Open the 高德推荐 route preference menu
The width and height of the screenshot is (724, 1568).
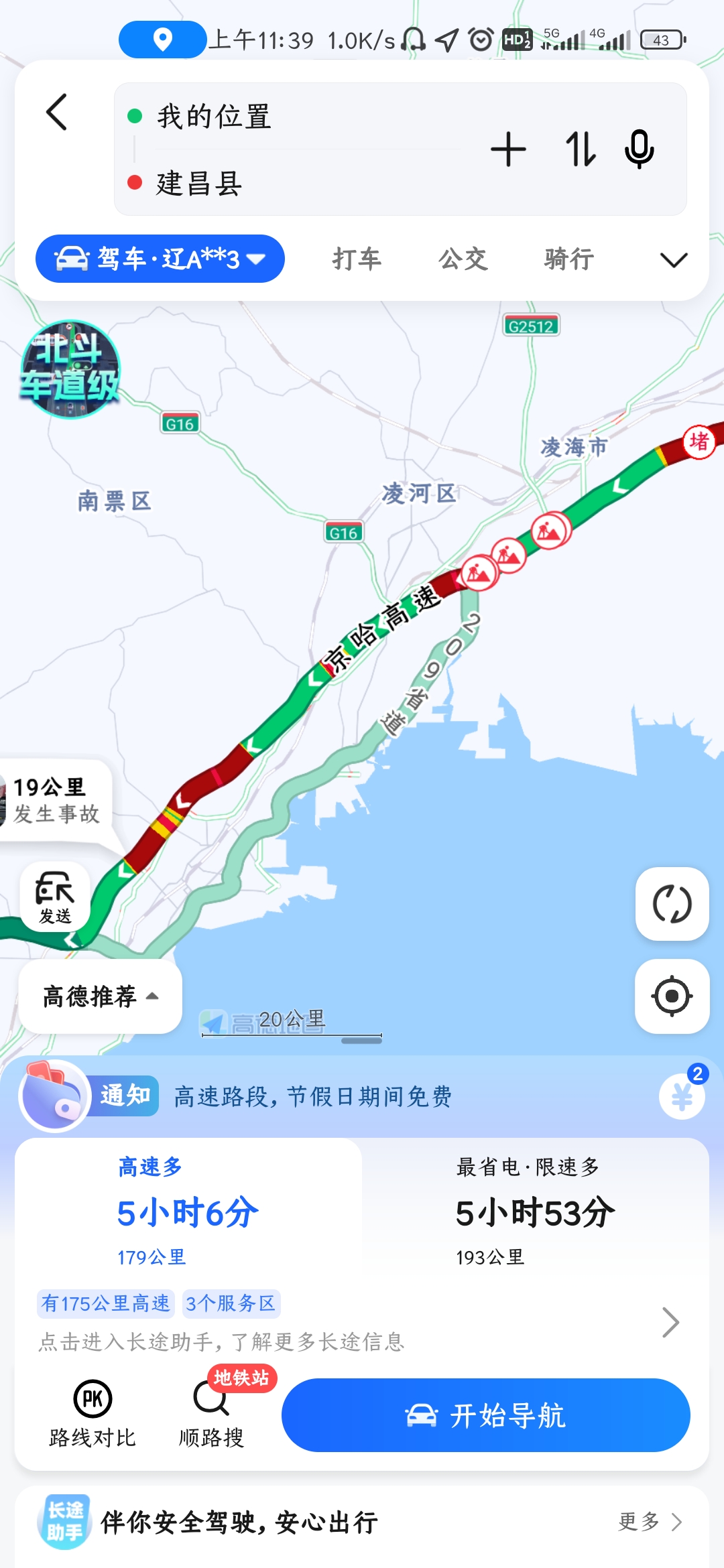[101, 996]
